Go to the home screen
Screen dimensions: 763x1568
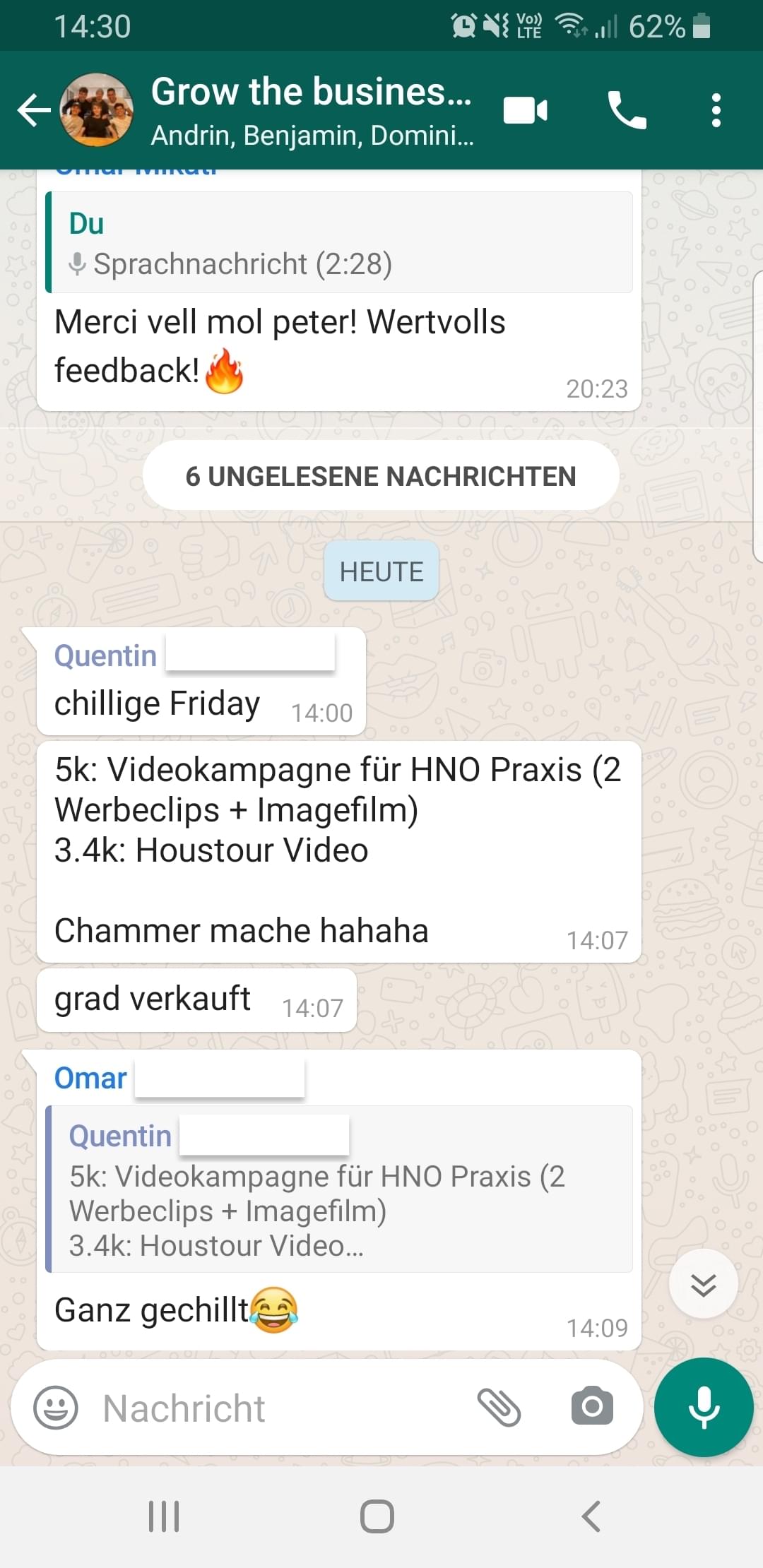pos(377,1516)
